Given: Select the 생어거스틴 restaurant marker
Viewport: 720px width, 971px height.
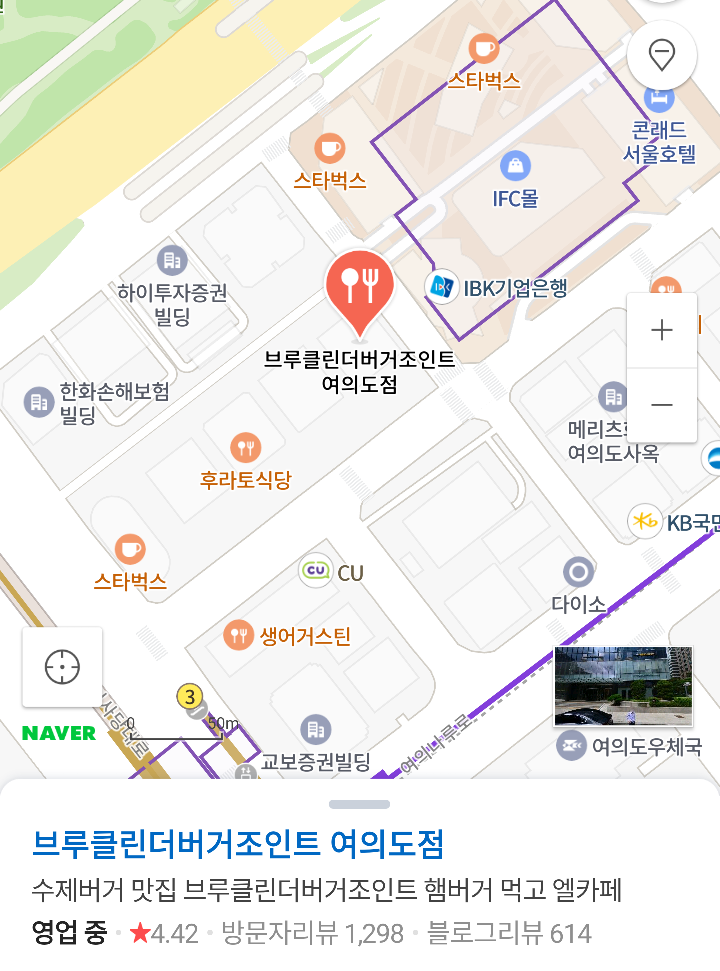Looking at the screenshot, I should (238, 634).
